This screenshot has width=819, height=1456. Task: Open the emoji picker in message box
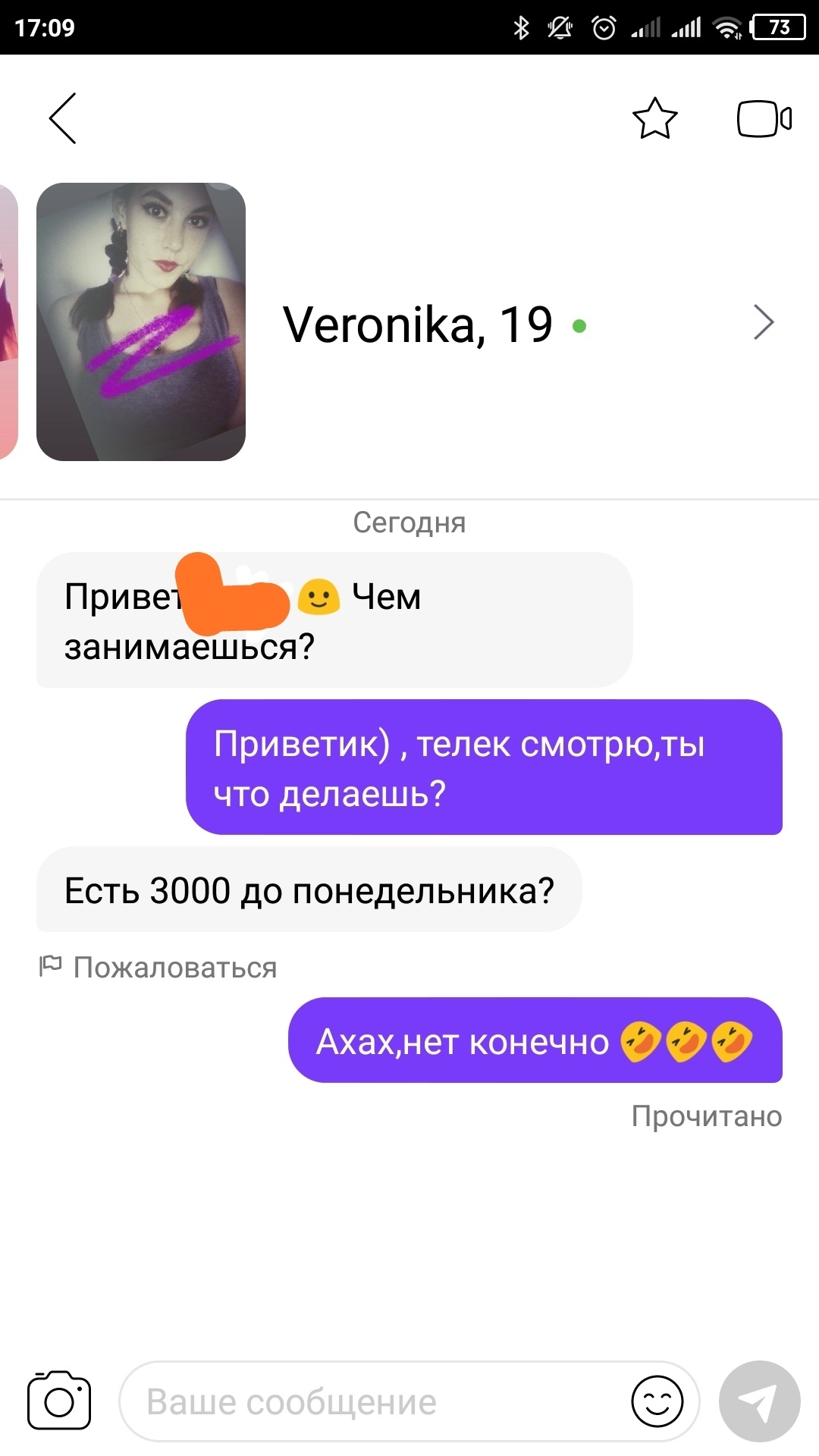tap(657, 1401)
